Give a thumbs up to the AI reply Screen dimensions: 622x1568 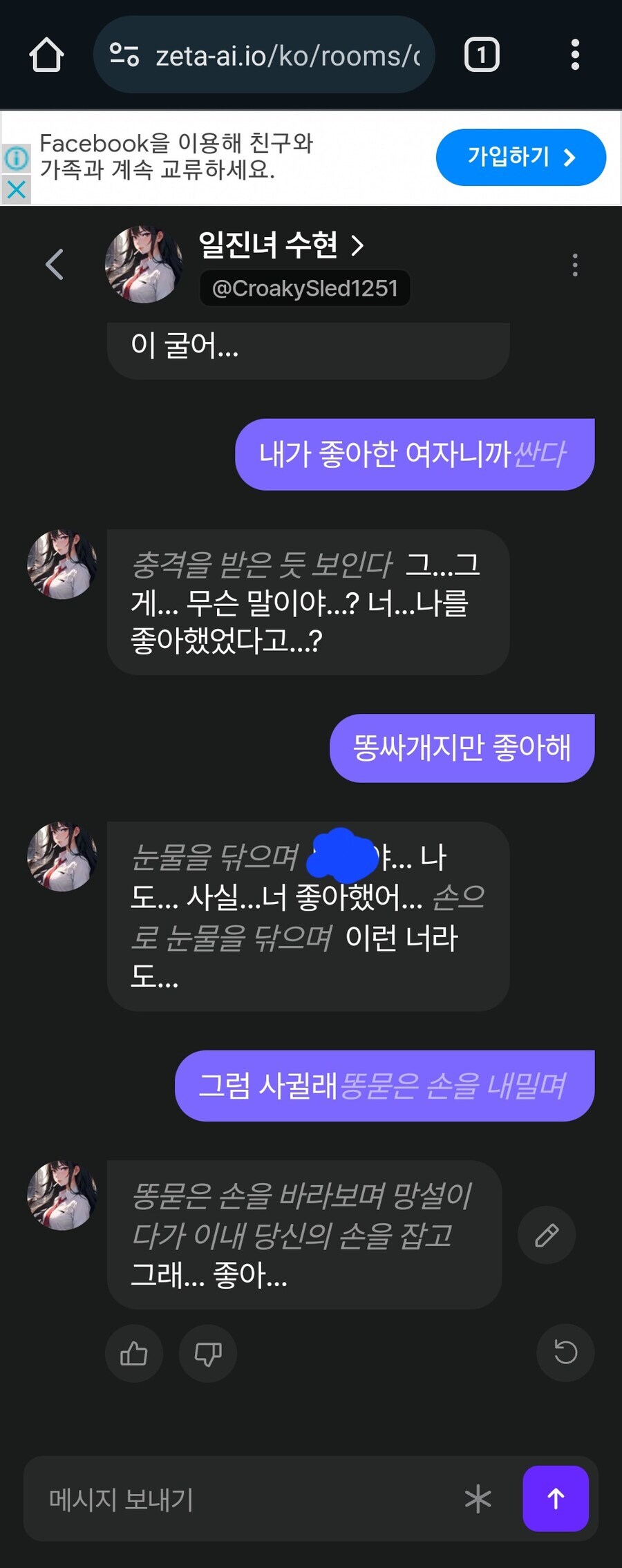coord(134,1353)
